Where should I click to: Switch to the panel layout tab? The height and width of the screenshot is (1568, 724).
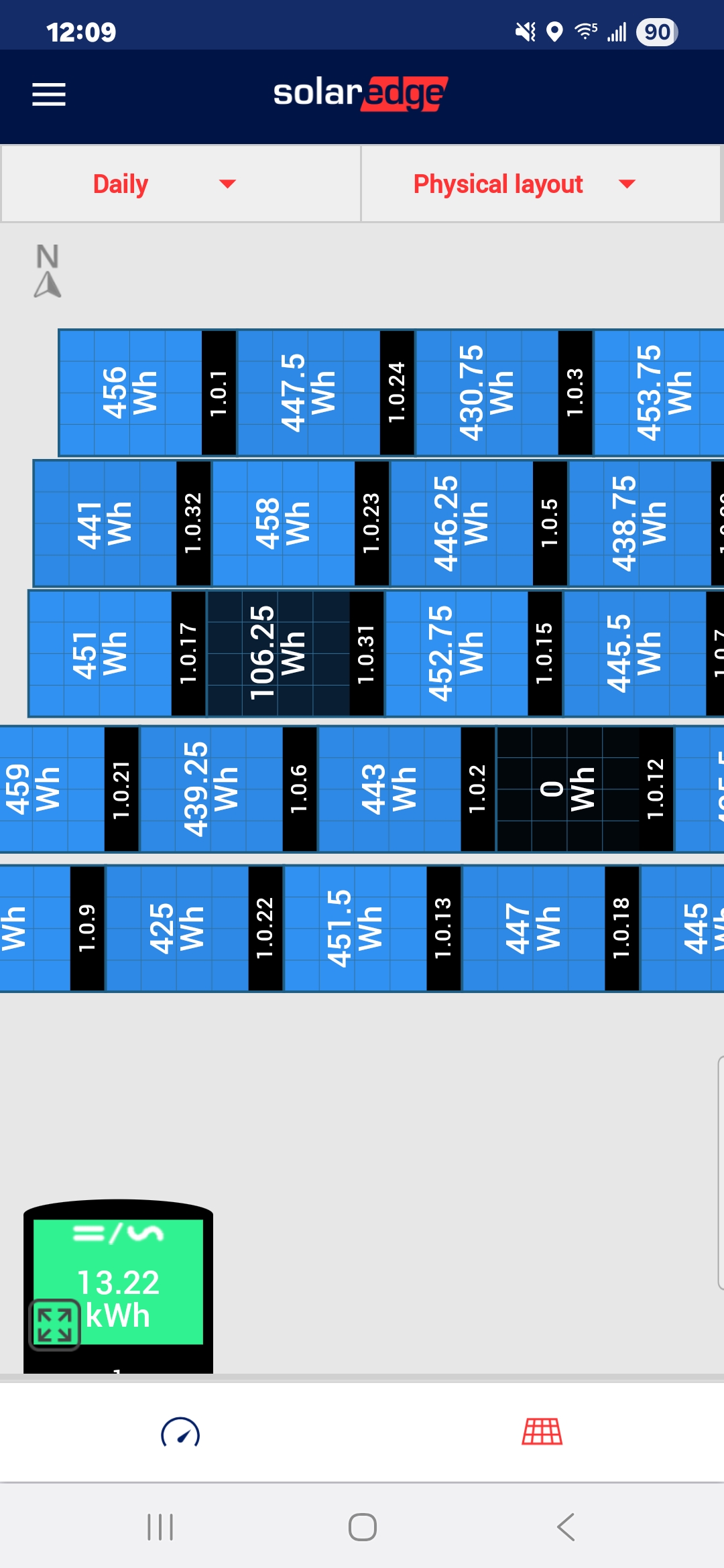click(x=542, y=1433)
